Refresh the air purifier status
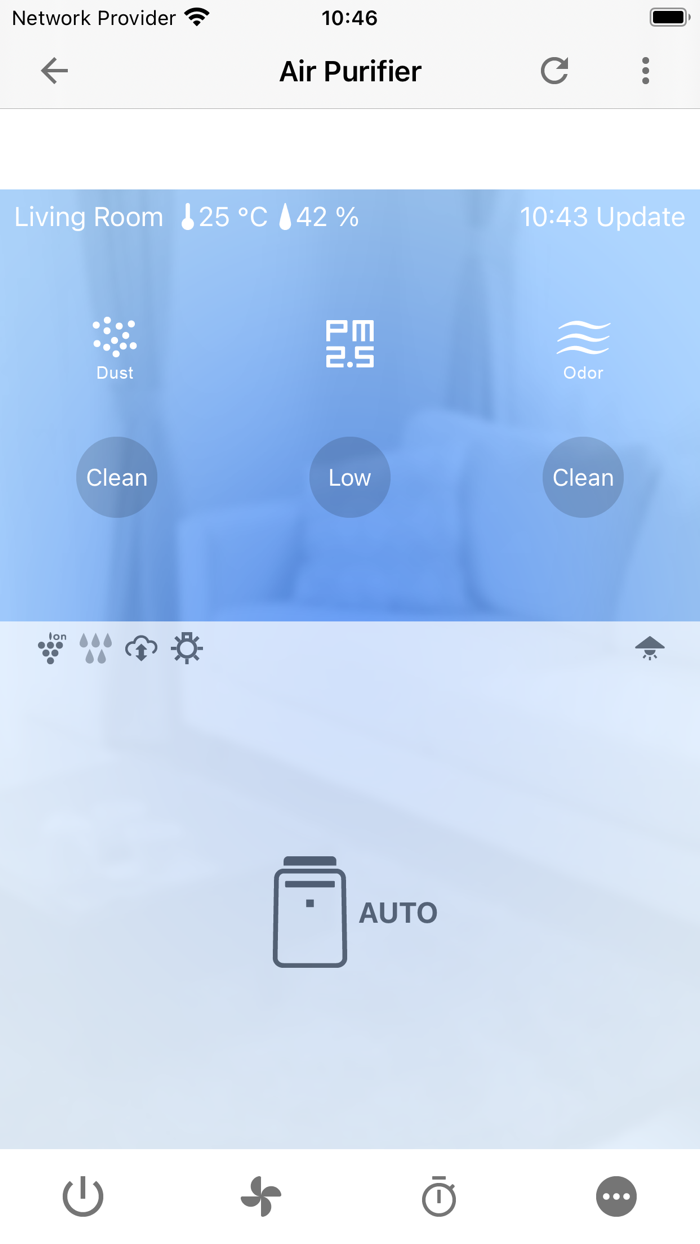Image resolution: width=700 pixels, height=1244 pixels. (554, 71)
